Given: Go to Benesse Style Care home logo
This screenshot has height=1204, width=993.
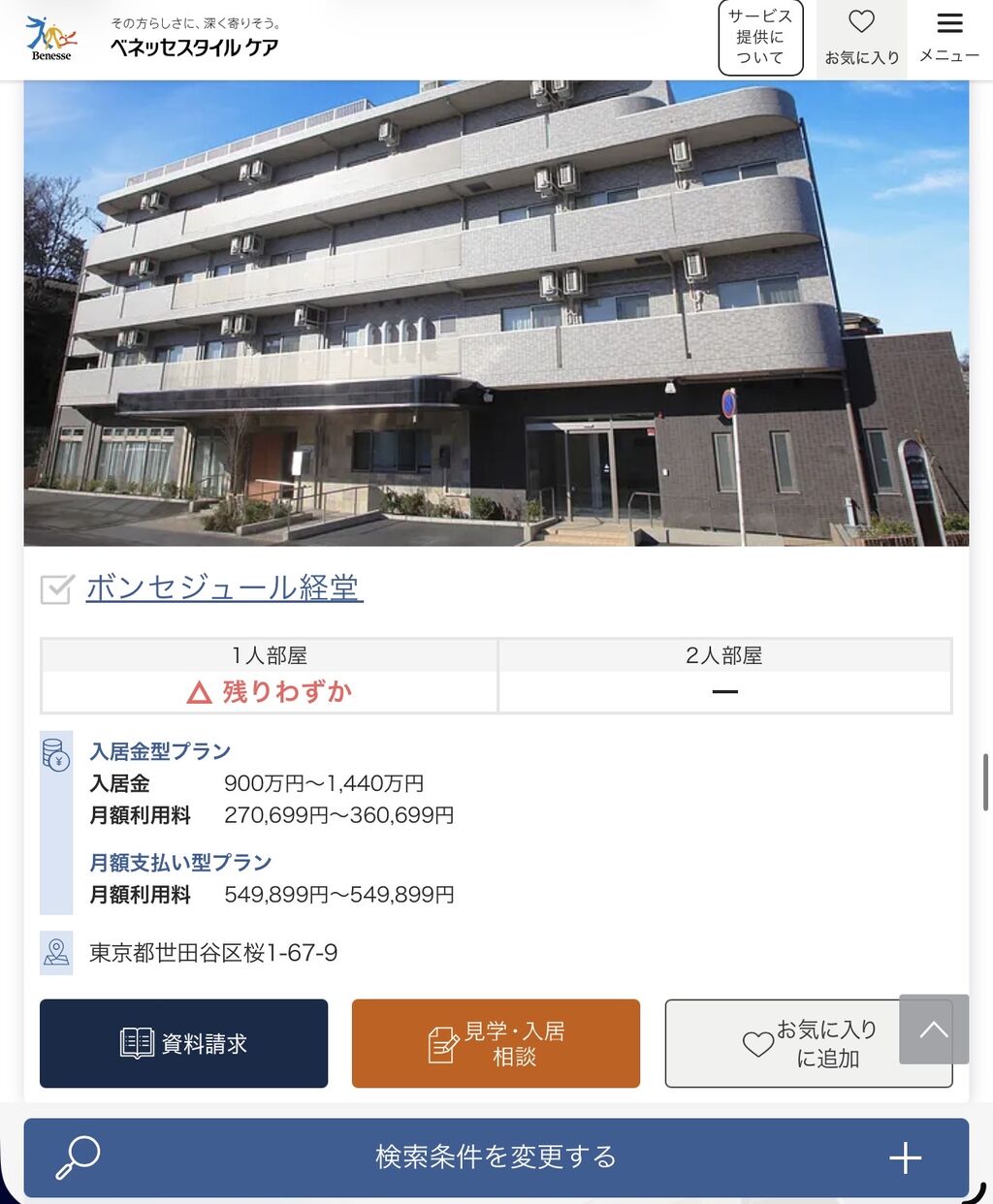Looking at the screenshot, I should click(x=152, y=39).
